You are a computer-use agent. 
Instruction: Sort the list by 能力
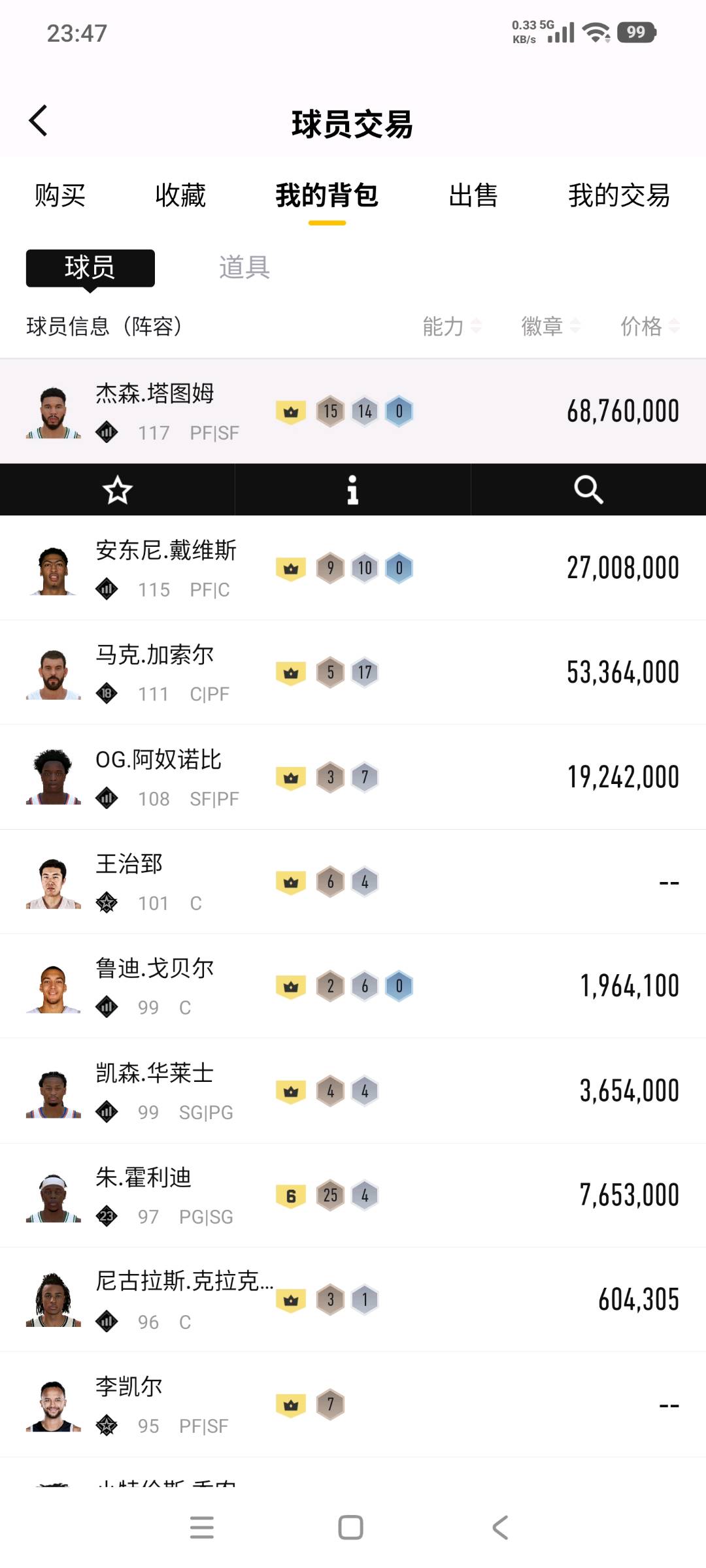tap(452, 326)
